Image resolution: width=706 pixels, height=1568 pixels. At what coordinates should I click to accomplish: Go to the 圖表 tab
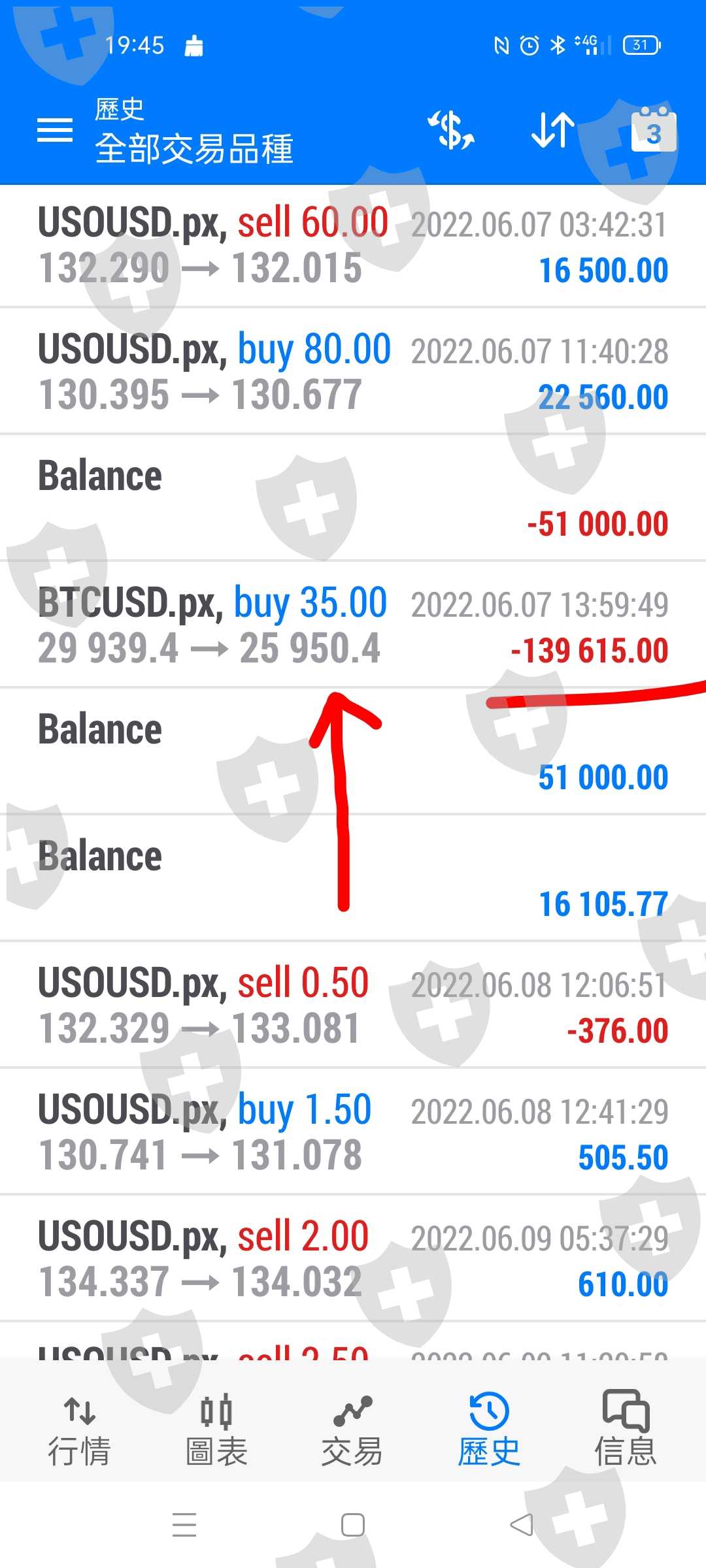(x=216, y=1429)
